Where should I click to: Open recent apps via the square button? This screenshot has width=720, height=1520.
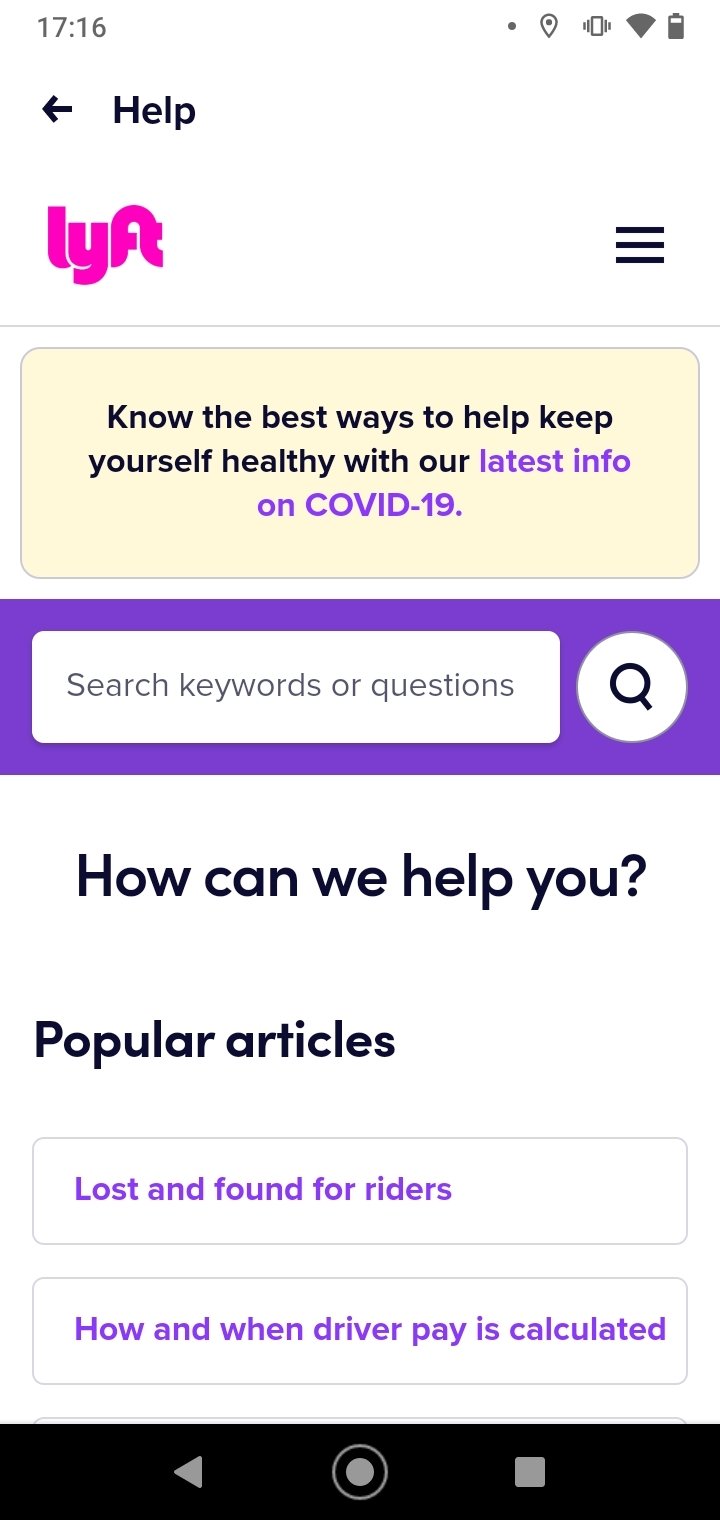pyautogui.click(x=530, y=1471)
